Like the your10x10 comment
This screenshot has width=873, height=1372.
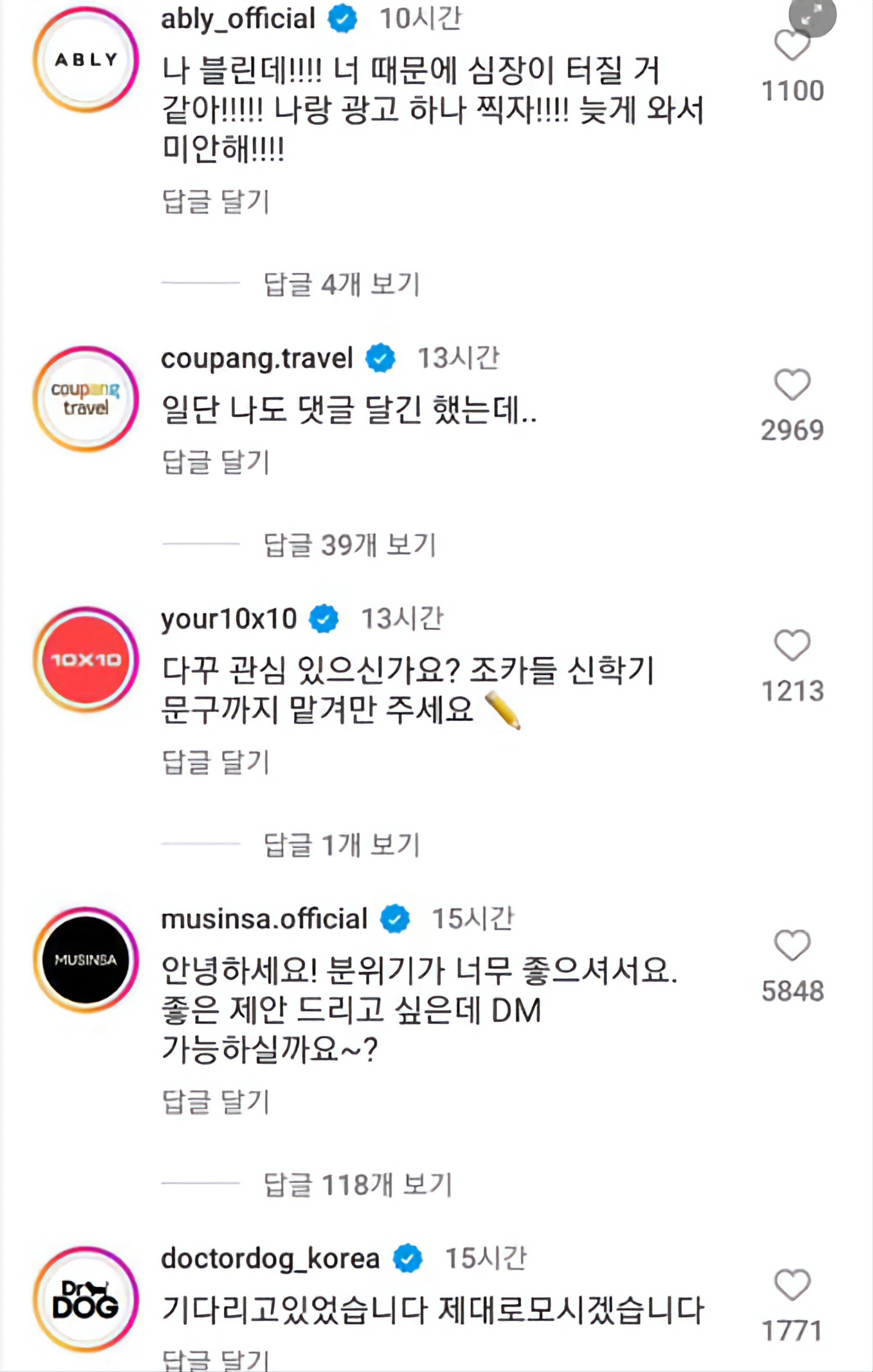point(792,645)
